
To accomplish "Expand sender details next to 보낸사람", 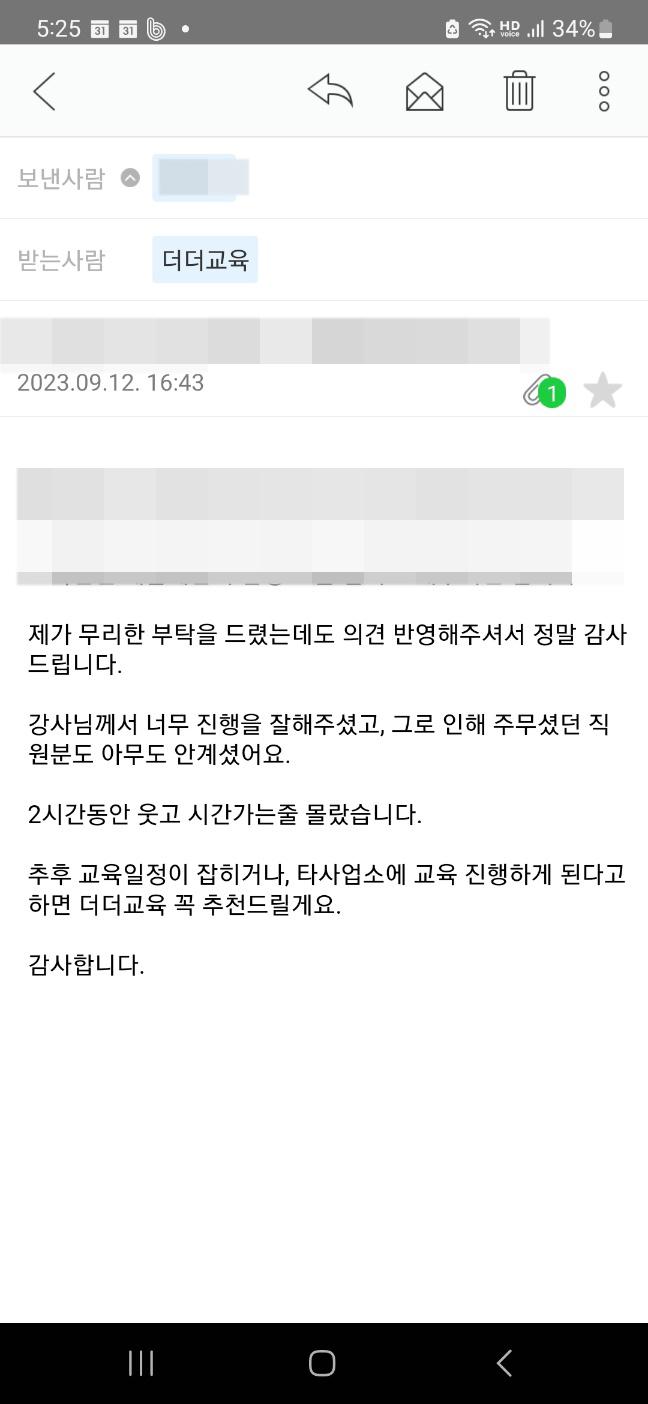I will (130, 179).
